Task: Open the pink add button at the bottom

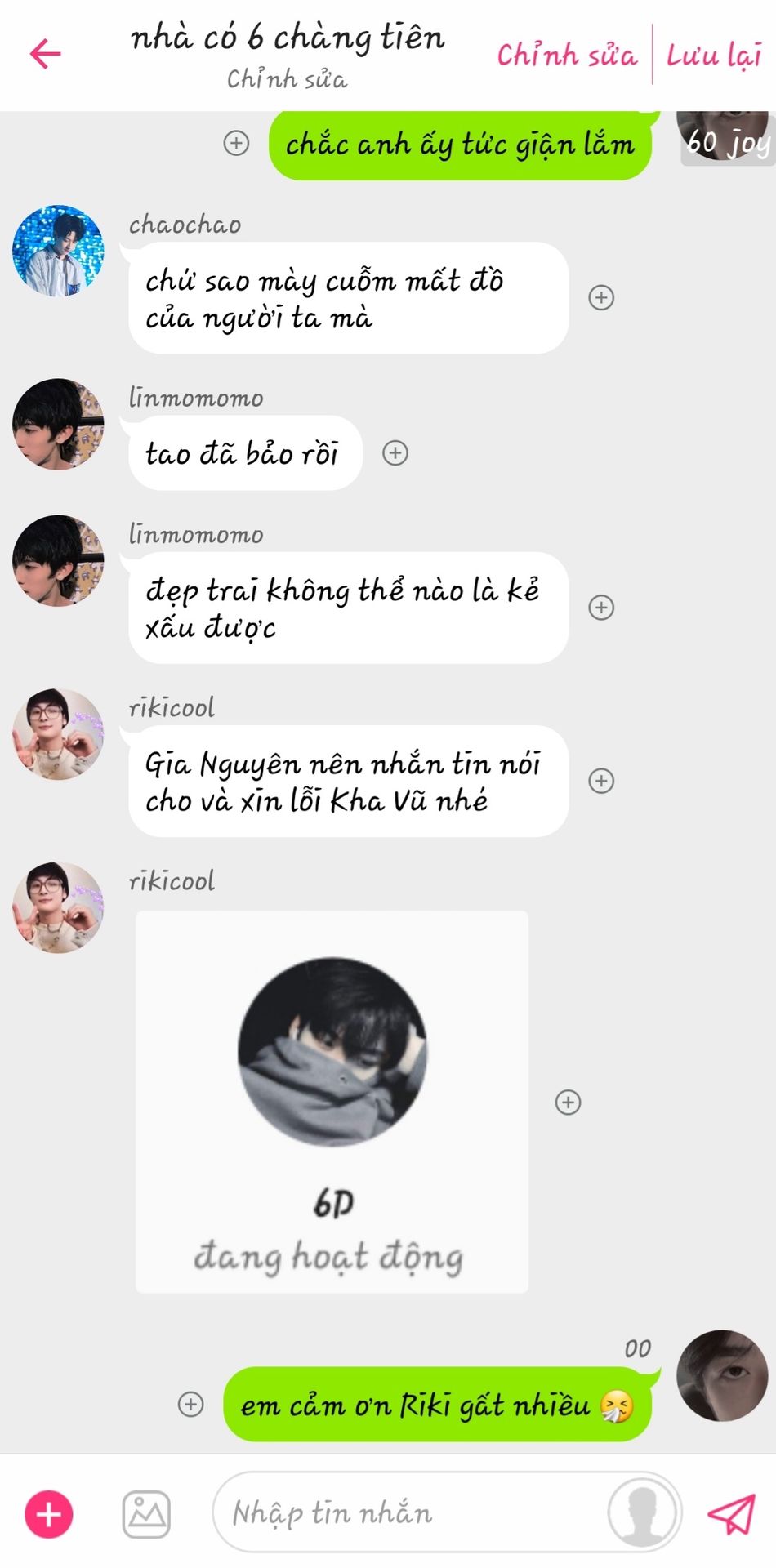Action: 49,1514
